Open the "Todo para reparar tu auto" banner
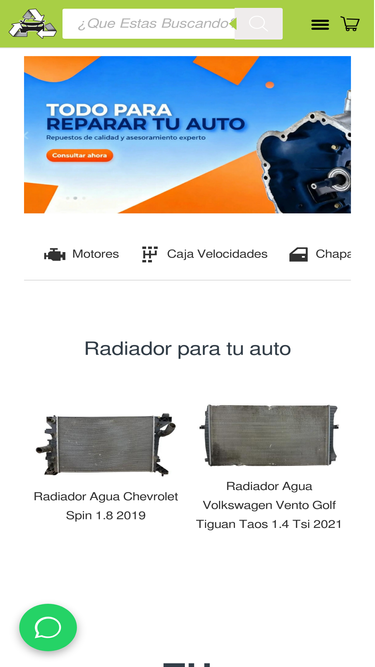Viewport: 375px width, 667px height. (x=187, y=134)
